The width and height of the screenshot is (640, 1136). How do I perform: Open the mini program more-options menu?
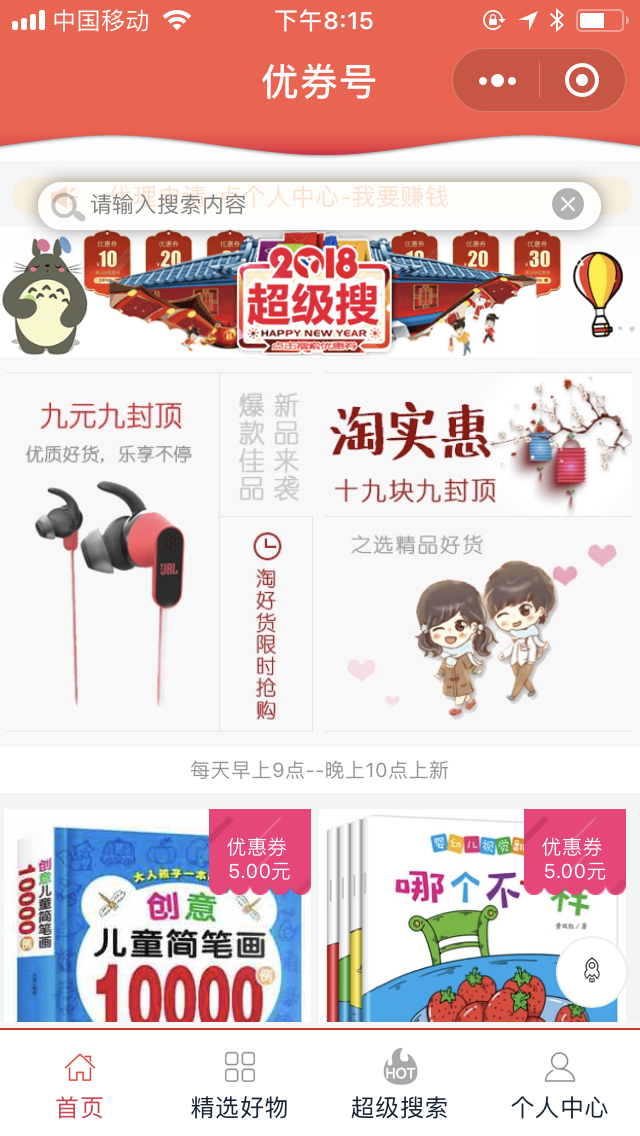click(497, 80)
